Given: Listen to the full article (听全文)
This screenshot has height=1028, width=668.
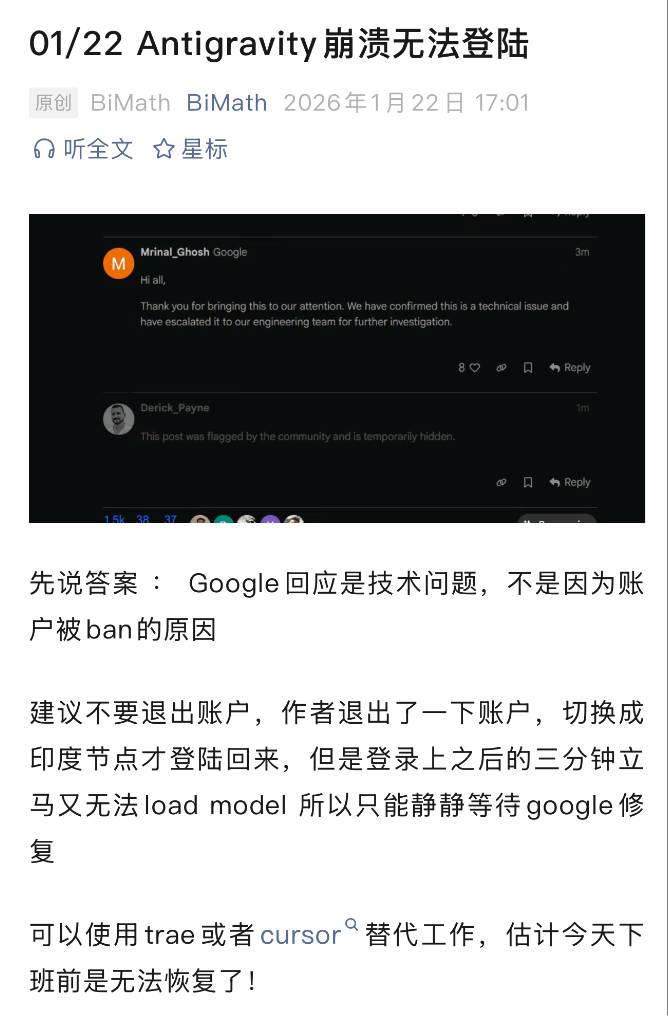Looking at the screenshot, I should click(x=83, y=149).
